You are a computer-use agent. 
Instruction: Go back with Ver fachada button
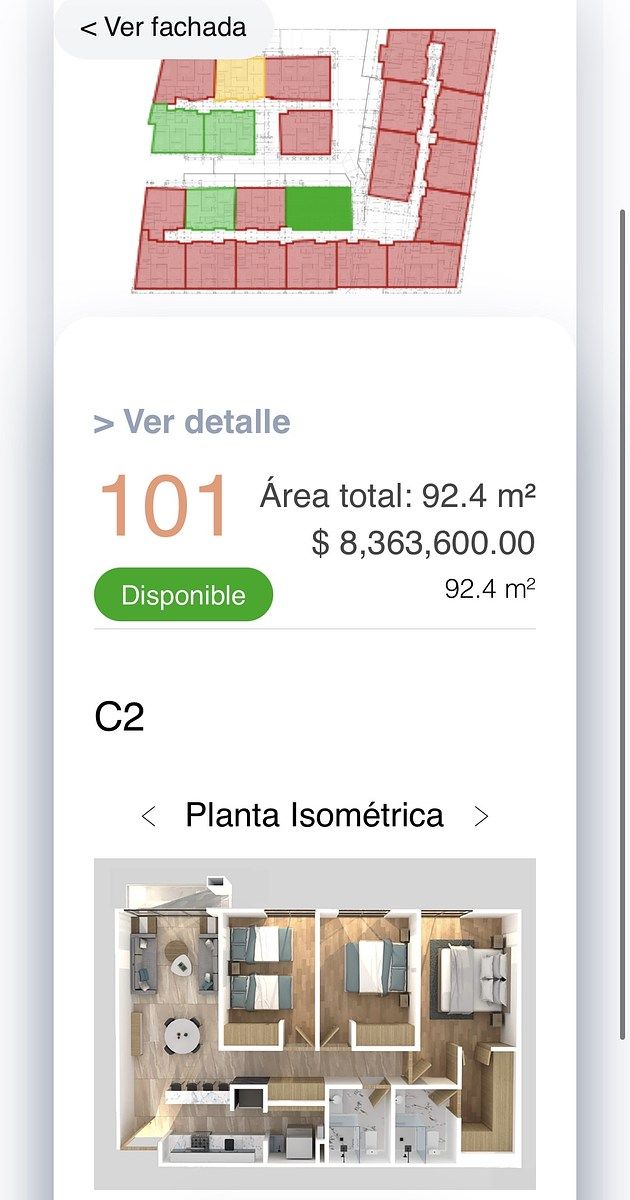(x=163, y=27)
